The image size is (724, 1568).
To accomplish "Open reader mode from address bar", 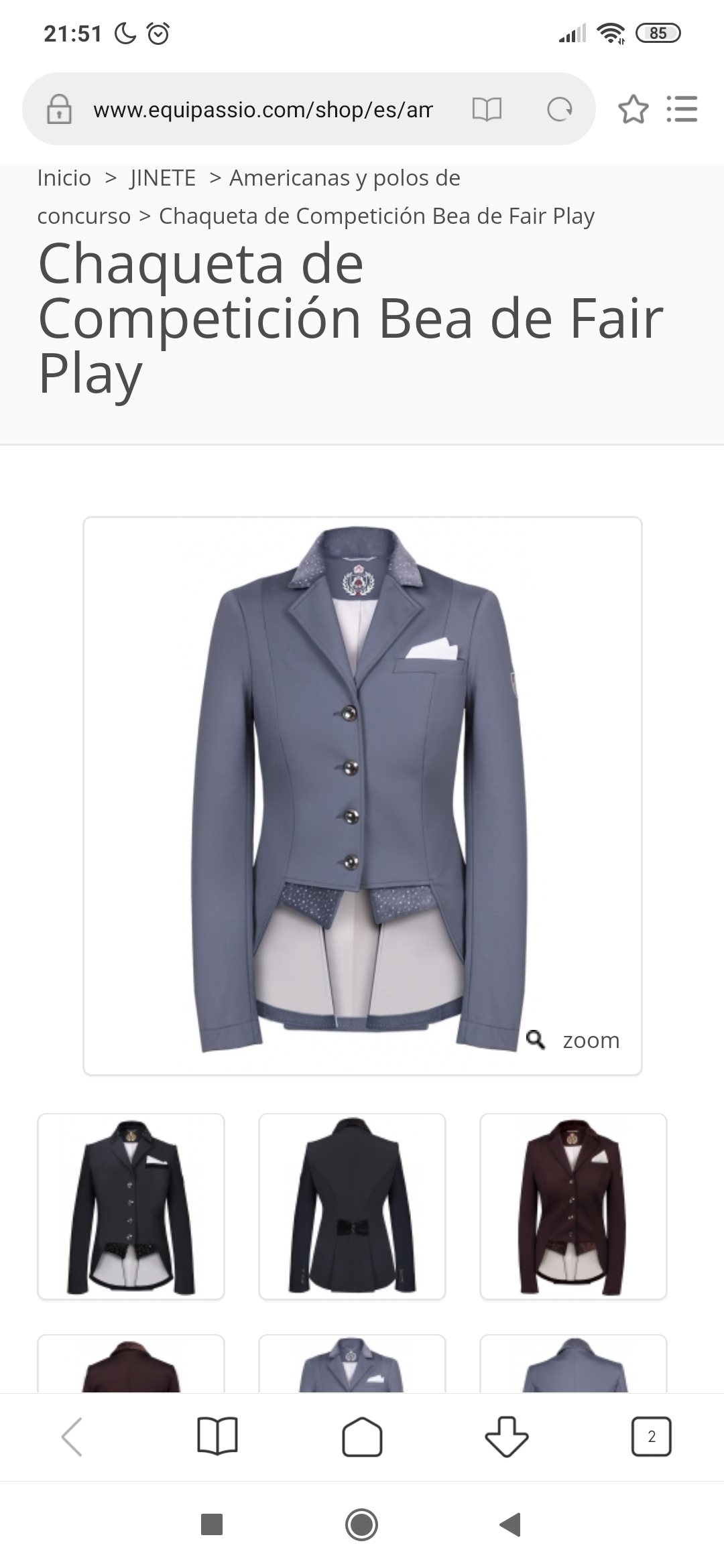I will [x=487, y=109].
